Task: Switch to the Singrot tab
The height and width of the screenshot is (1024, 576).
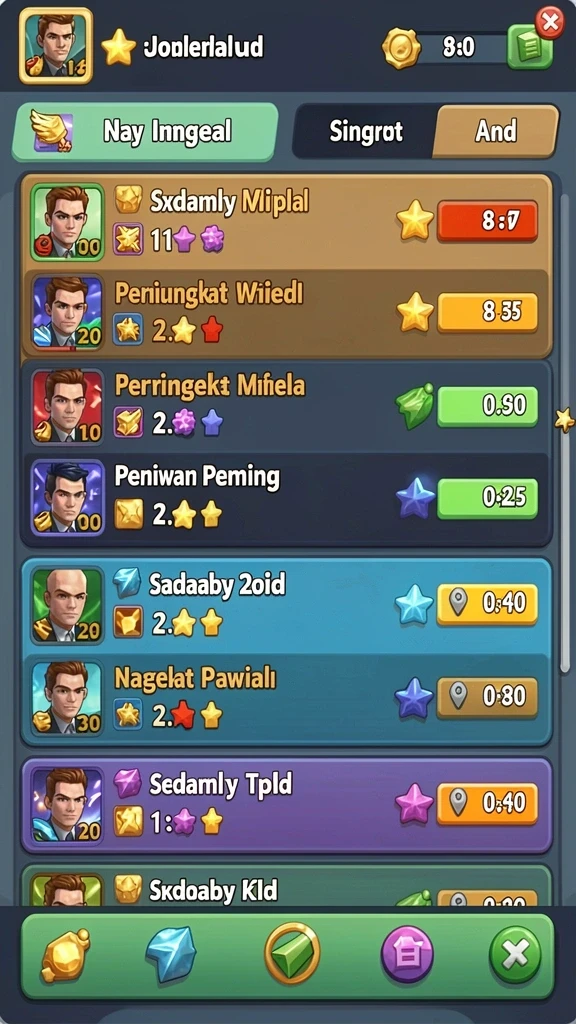Action: 366,131
